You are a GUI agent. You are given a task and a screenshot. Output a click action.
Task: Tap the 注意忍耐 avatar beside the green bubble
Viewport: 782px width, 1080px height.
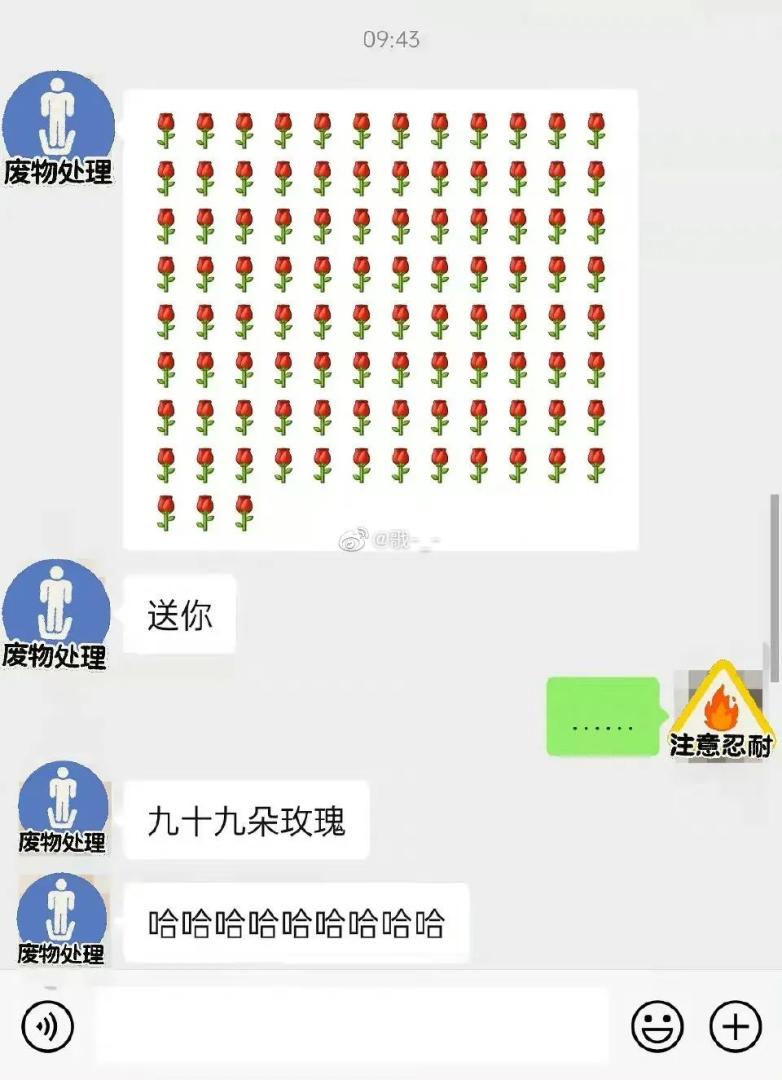pyautogui.click(x=720, y=710)
